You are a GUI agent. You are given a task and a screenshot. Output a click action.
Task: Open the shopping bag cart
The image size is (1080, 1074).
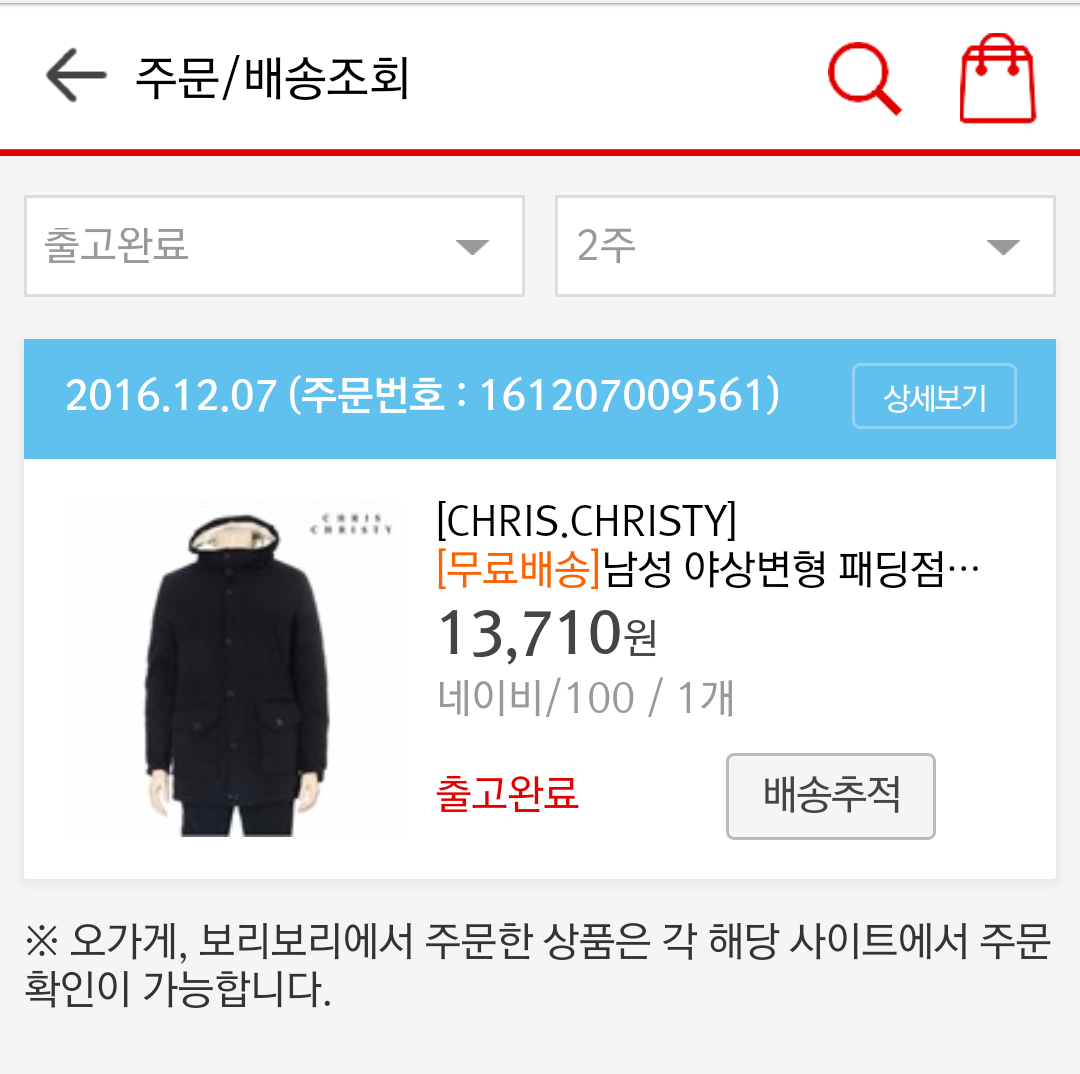[x=997, y=79]
